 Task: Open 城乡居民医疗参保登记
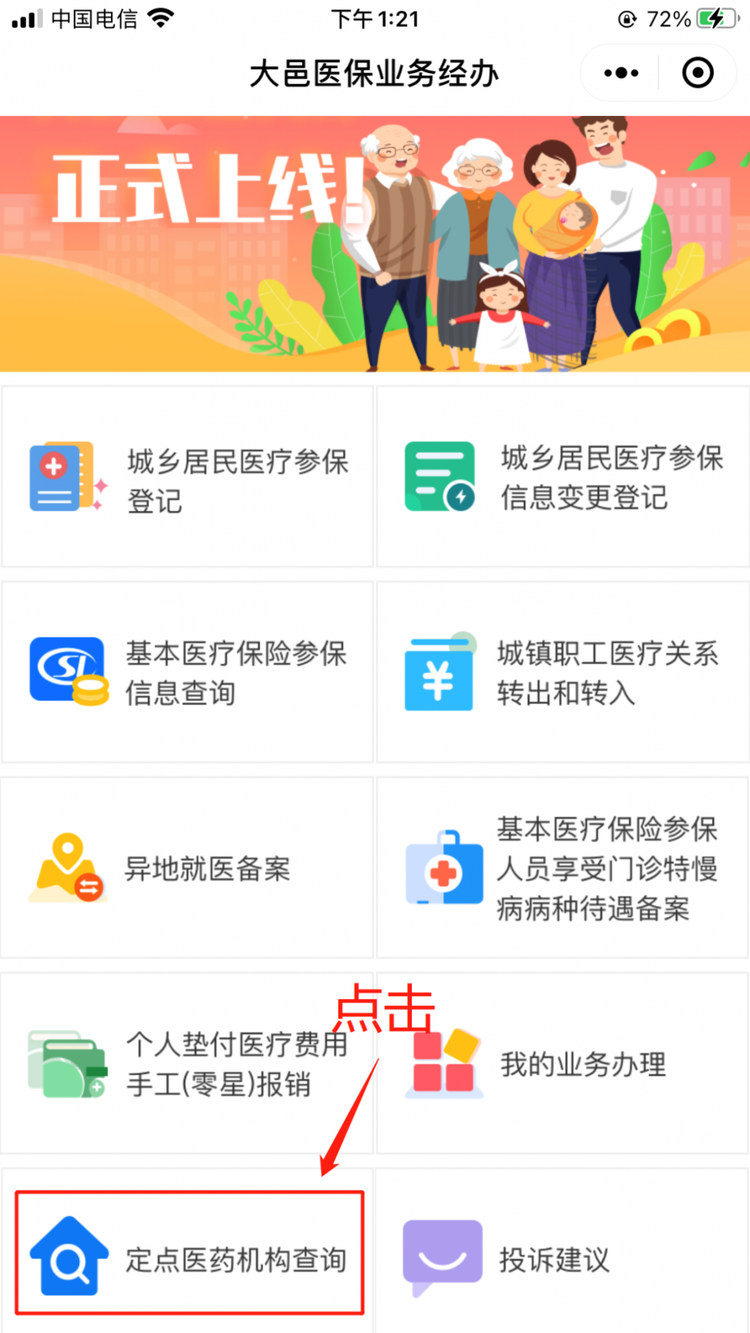[x=187, y=478]
